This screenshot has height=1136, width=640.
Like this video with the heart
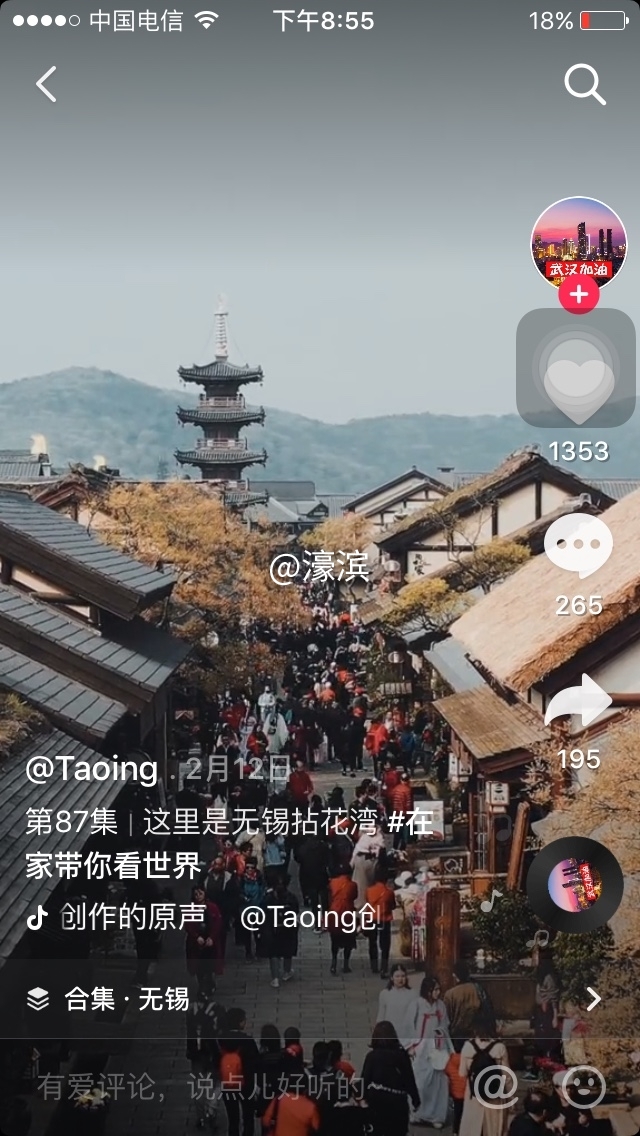(577, 375)
